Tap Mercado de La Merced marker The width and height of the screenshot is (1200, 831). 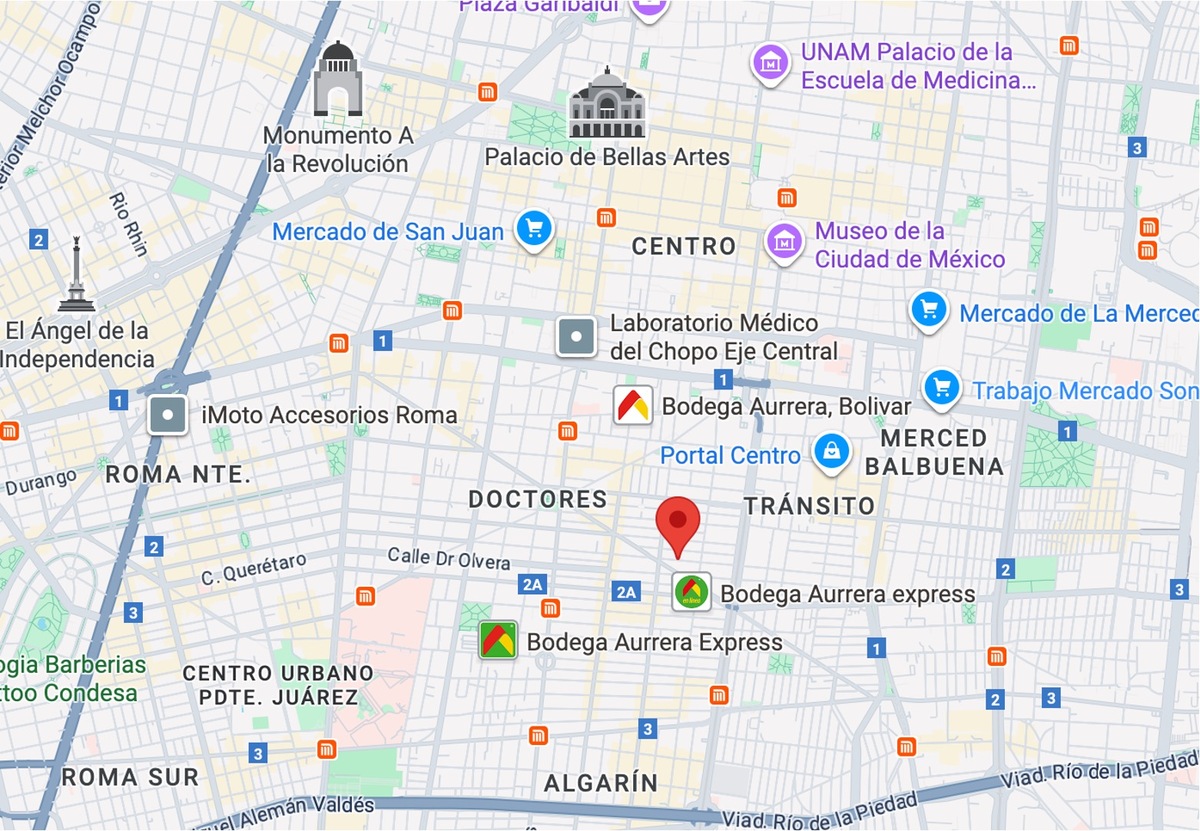click(x=929, y=311)
